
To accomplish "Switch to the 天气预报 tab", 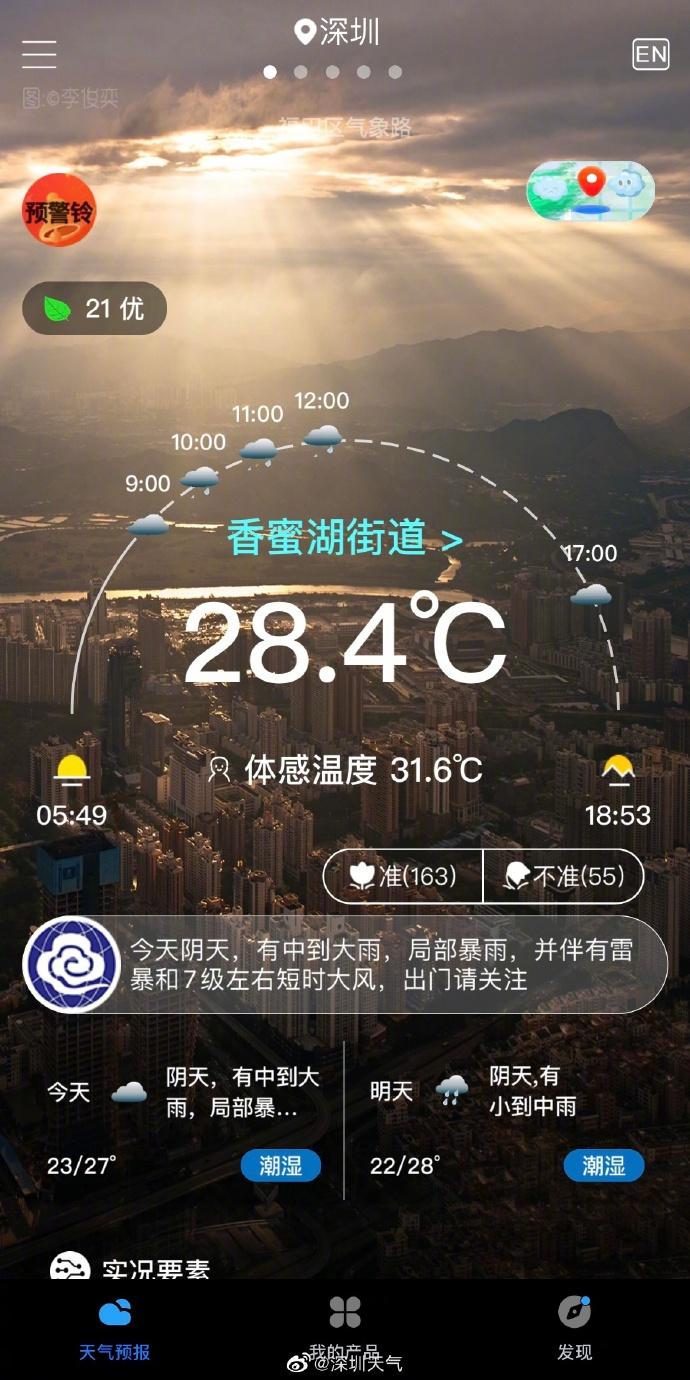I will [115, 1329].
